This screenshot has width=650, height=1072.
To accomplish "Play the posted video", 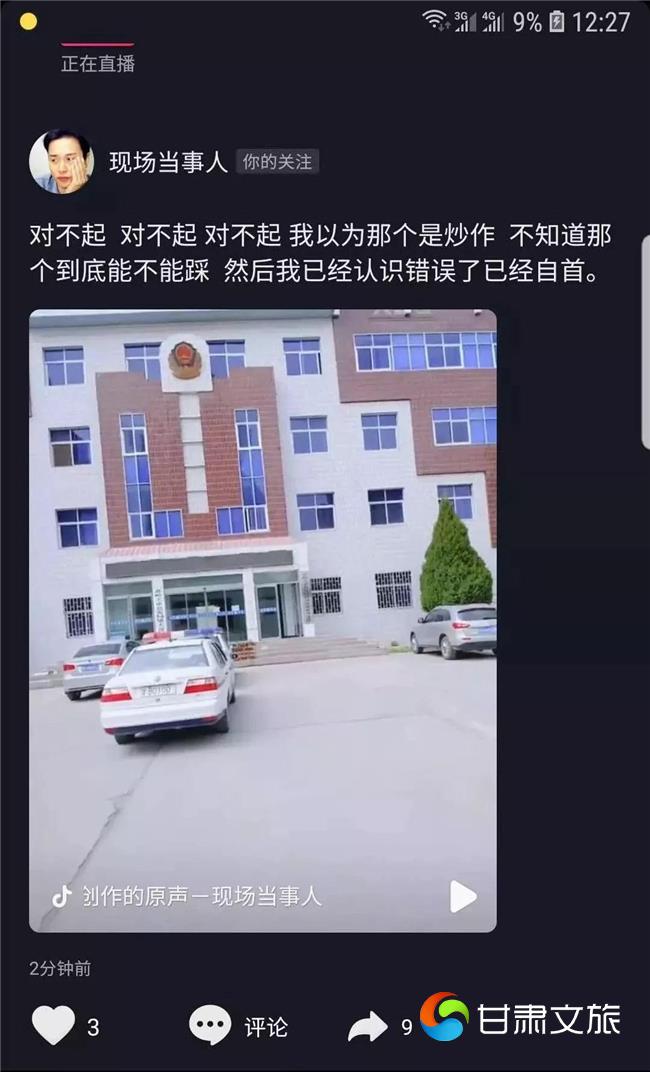I will tap(462, 896).
